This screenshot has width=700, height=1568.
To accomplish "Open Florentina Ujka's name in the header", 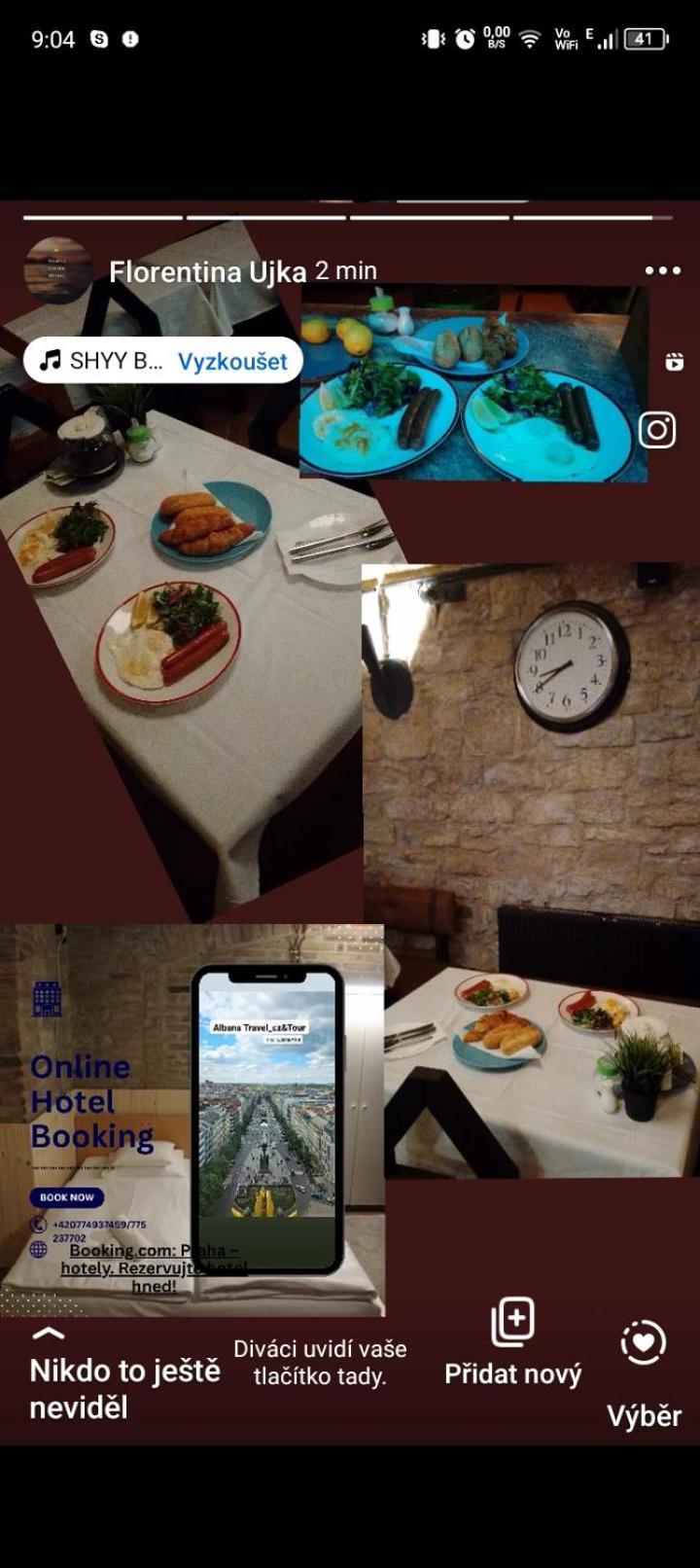I will [207, 271].
